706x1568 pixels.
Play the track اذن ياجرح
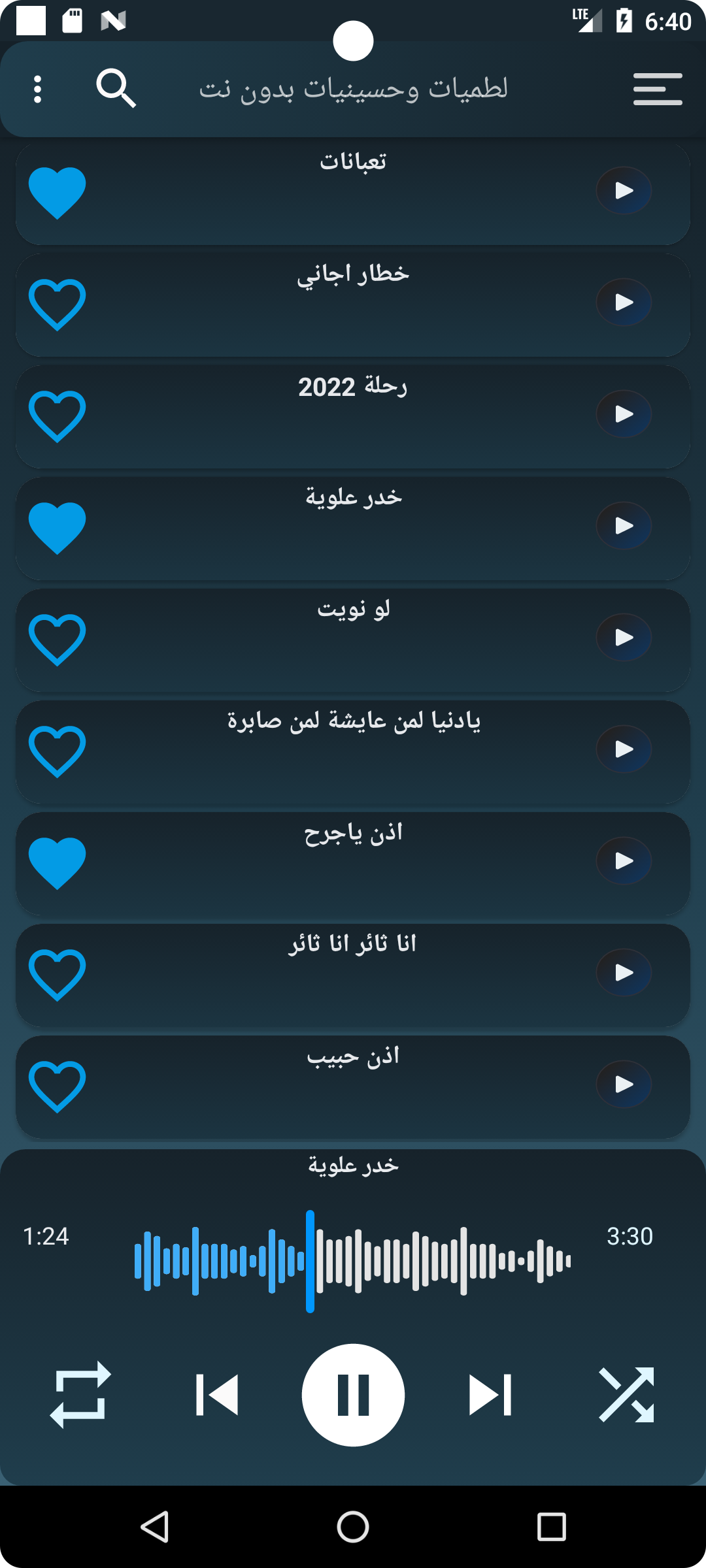click(x=624, y=861)
